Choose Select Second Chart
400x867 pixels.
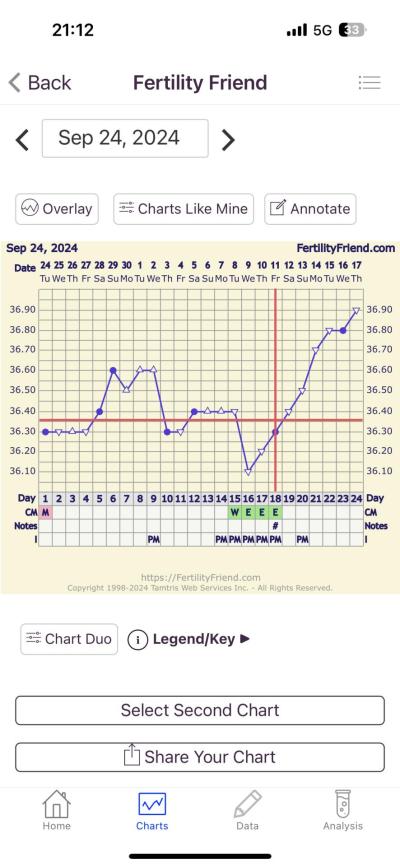pos(200,710)
